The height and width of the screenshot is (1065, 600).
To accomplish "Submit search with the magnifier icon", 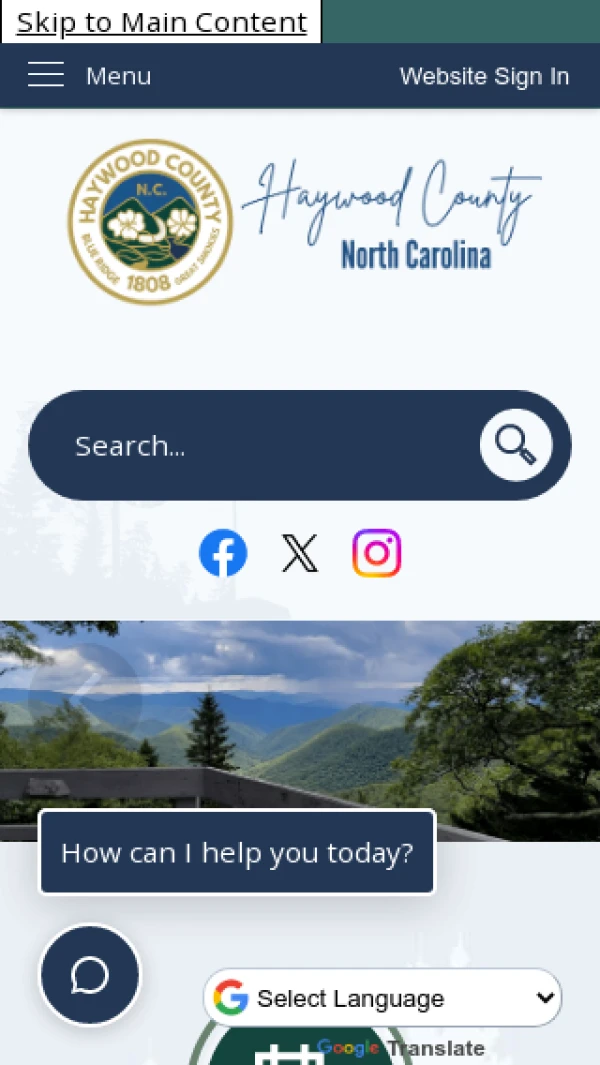I will [x=516, y=446].
